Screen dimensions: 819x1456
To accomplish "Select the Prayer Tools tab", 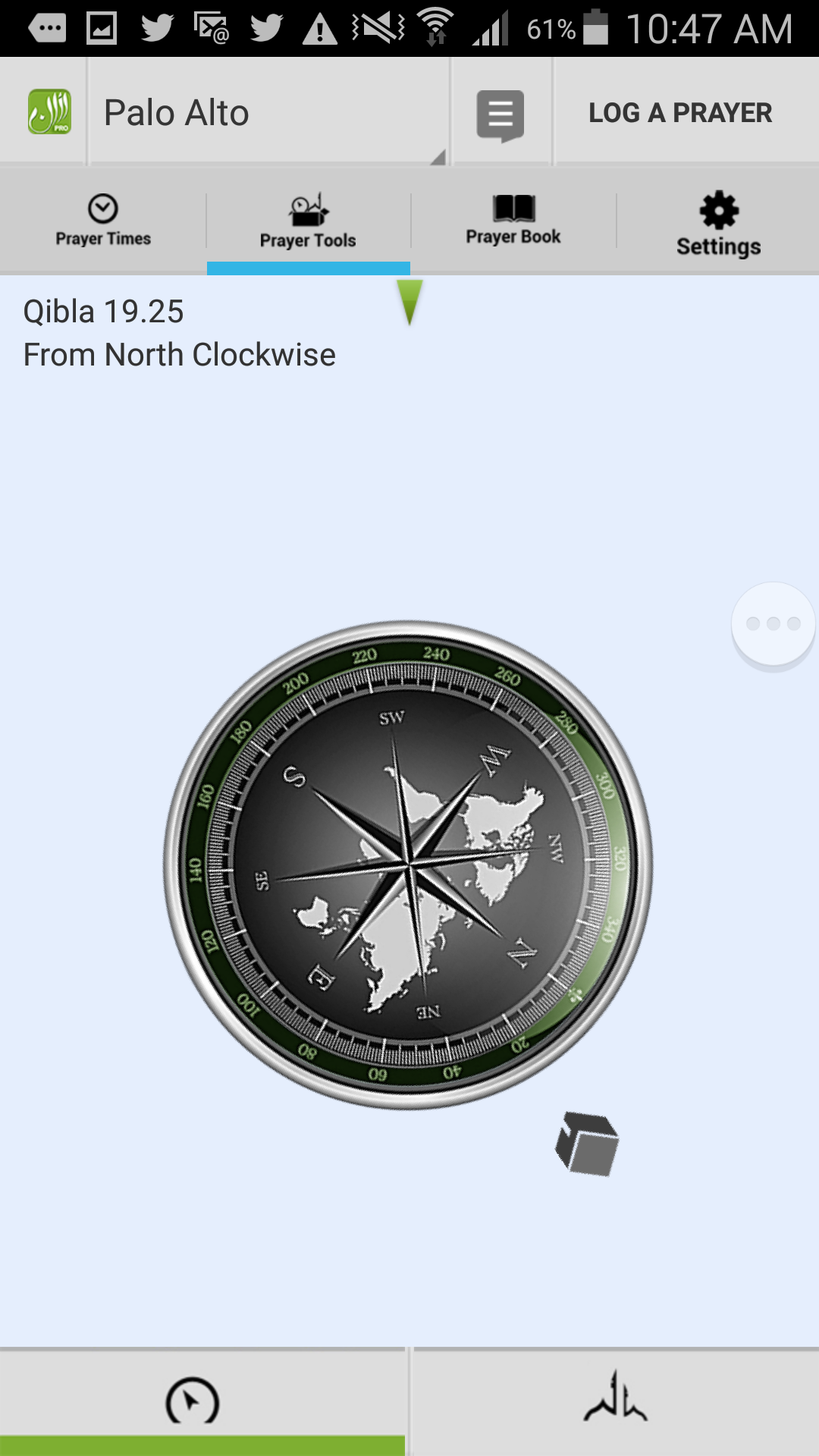I will (x=308, y=221).
